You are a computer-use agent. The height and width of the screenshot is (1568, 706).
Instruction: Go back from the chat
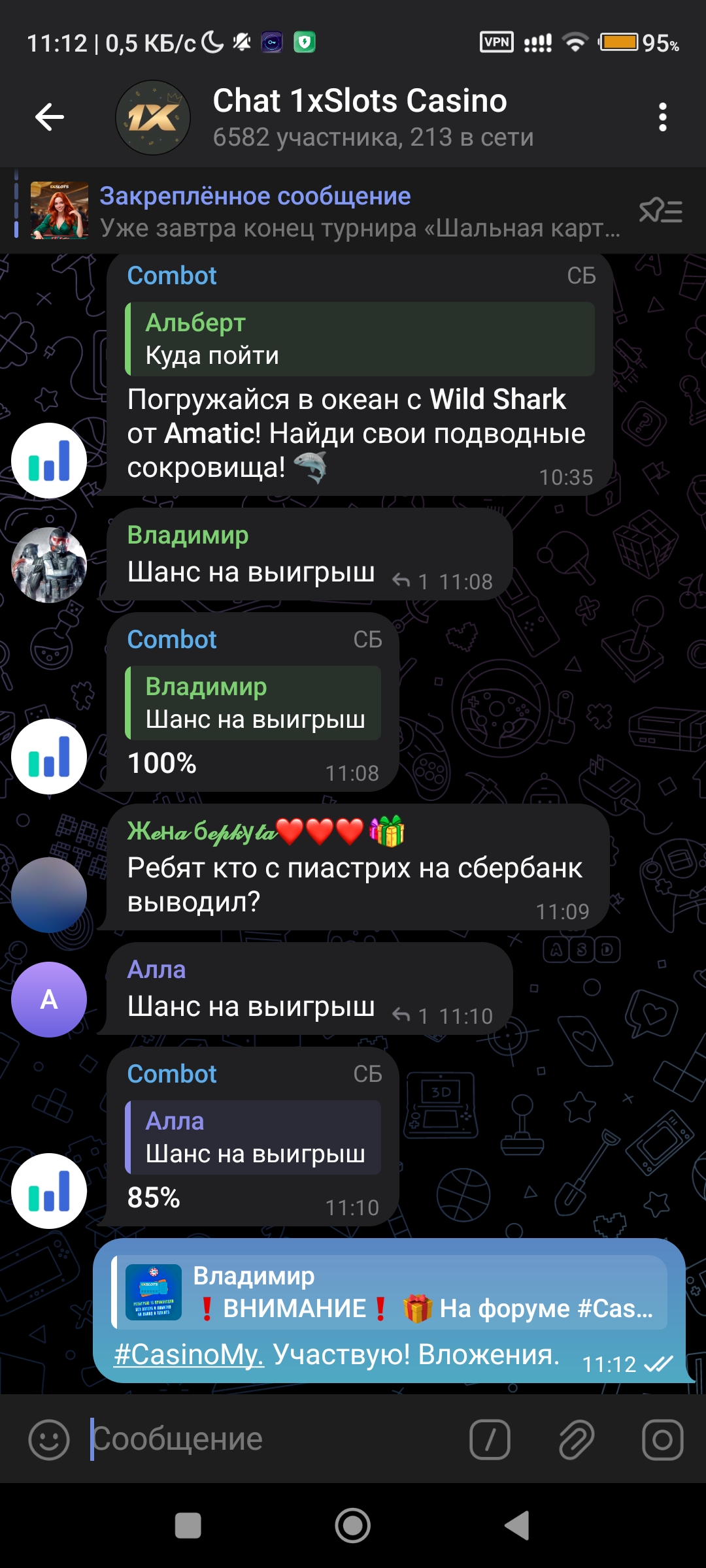pos(49,118)
